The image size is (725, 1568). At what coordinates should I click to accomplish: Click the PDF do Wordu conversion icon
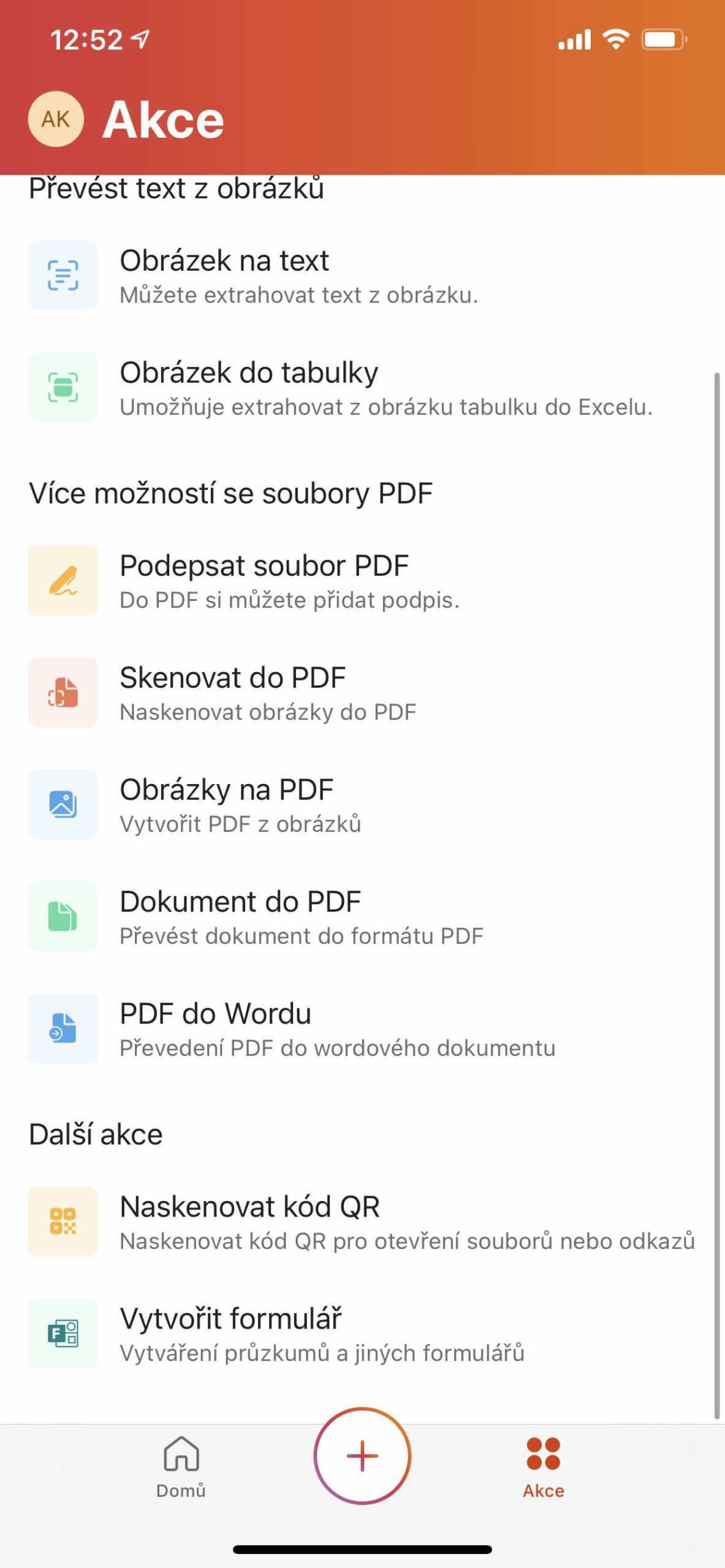coord(63,1028)
